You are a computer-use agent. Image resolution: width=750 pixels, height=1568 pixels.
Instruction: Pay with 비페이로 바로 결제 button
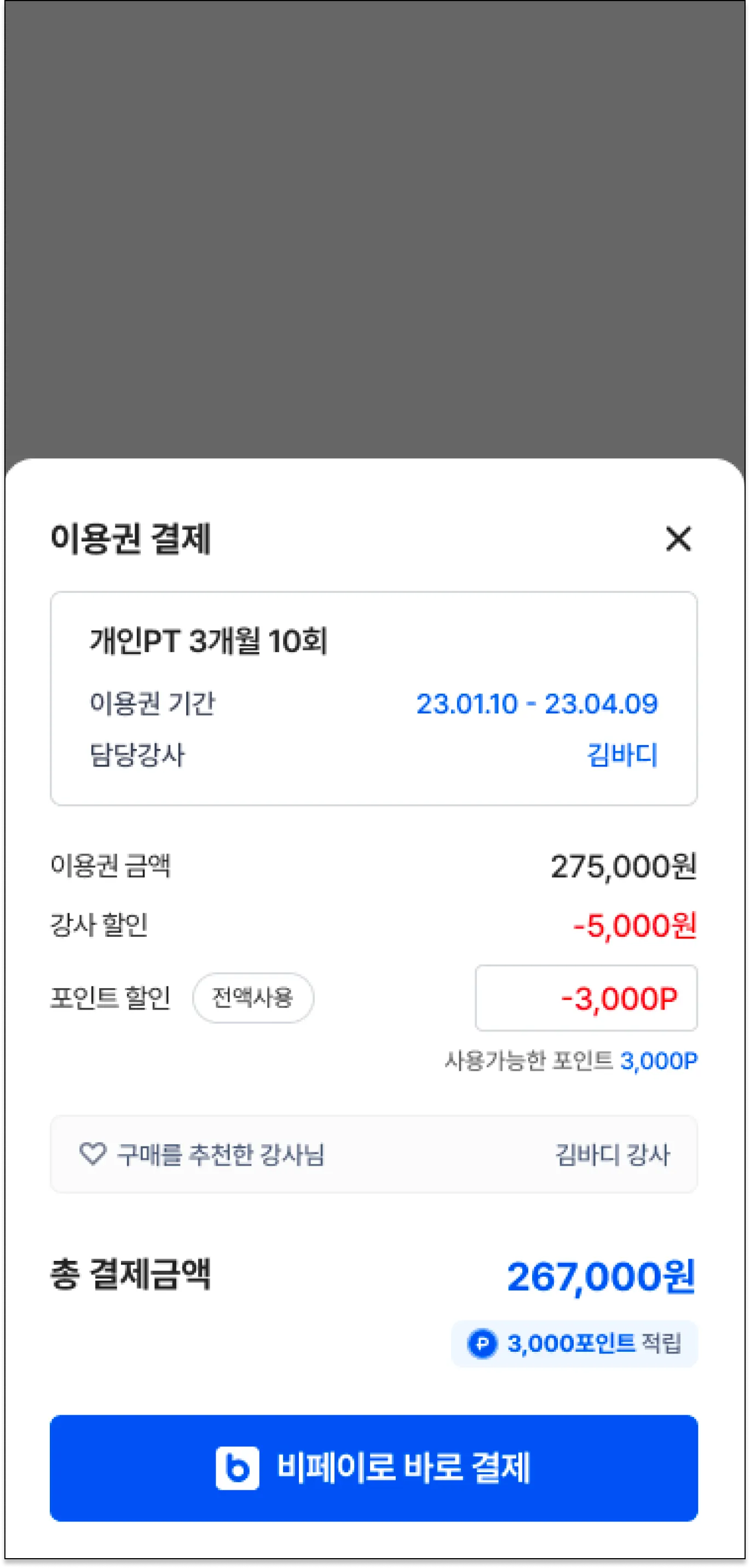[374, 1468]
